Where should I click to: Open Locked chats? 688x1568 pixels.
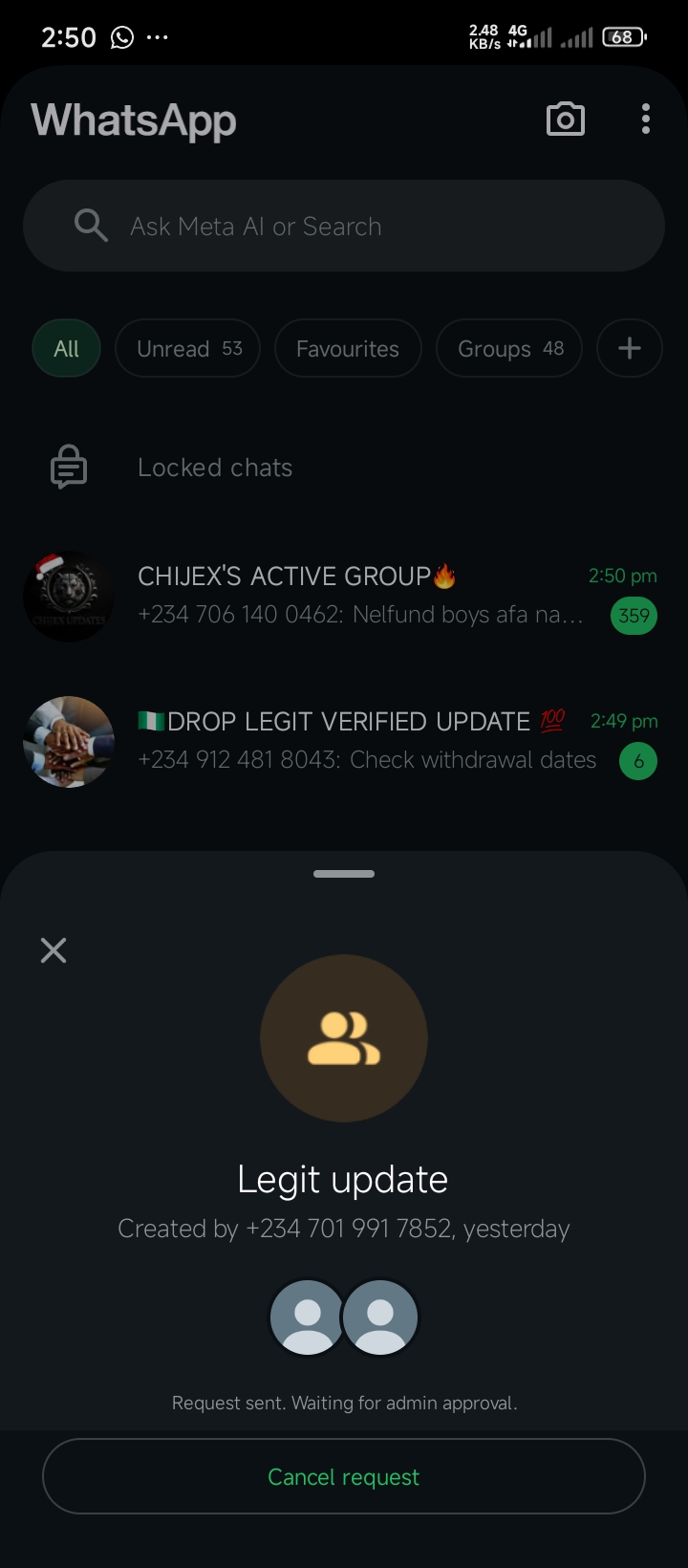[215, 468]
